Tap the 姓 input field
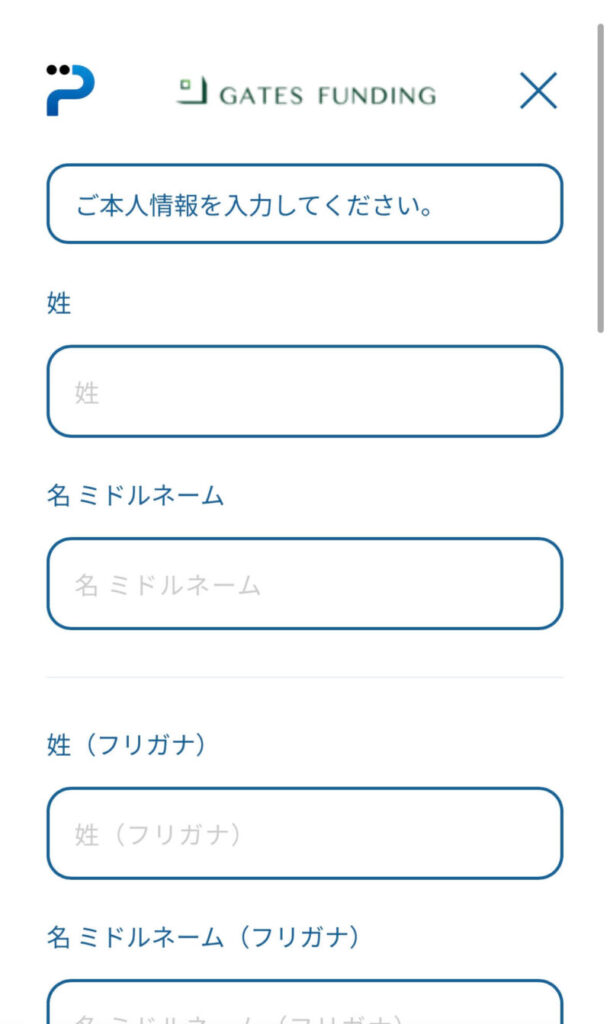This screenshot has height=1024, width=610. click(304, 391)
